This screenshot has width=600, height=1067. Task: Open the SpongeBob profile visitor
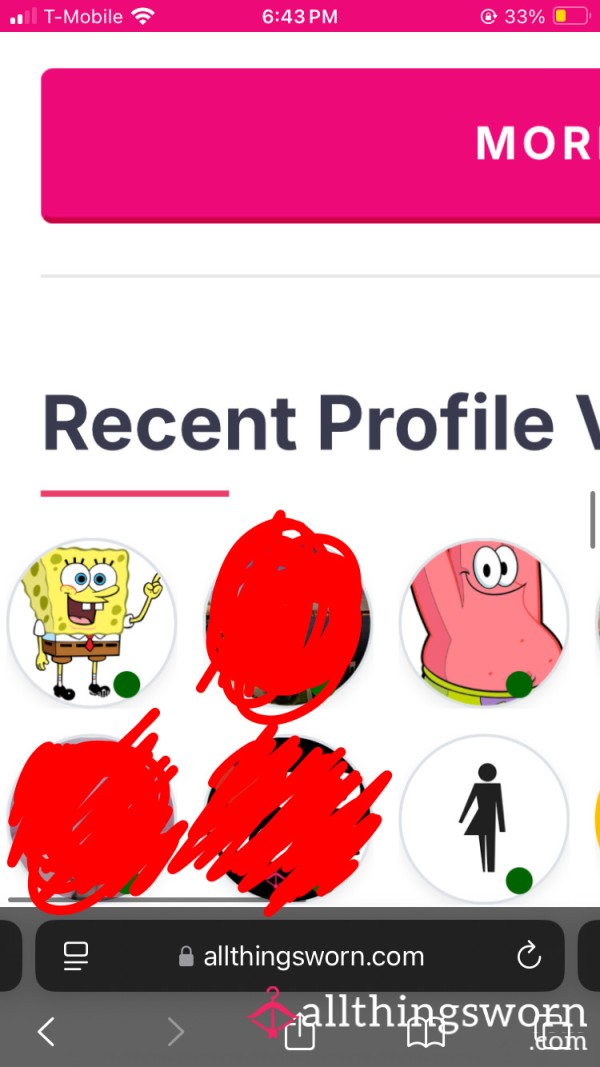(92, 623)
